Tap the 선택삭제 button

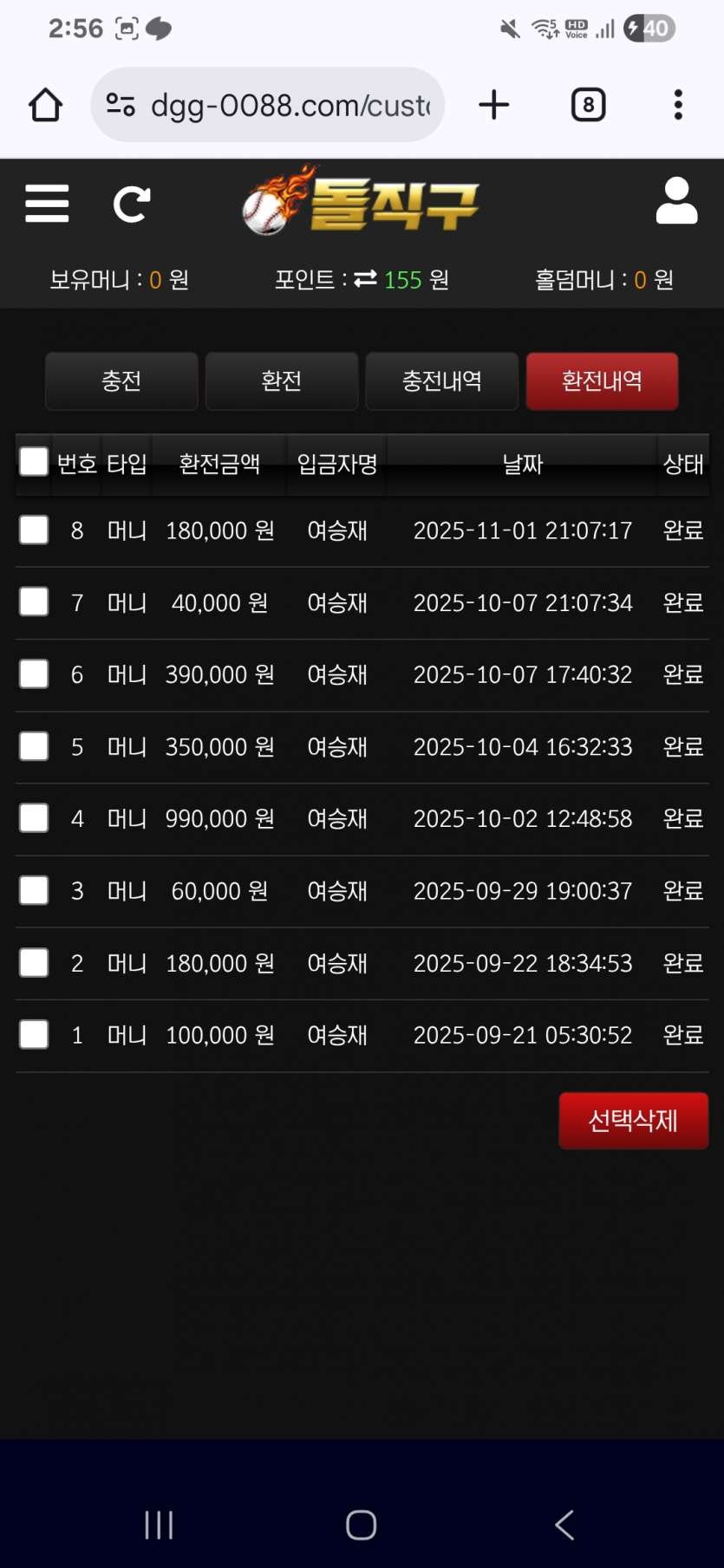[633, 1121]
